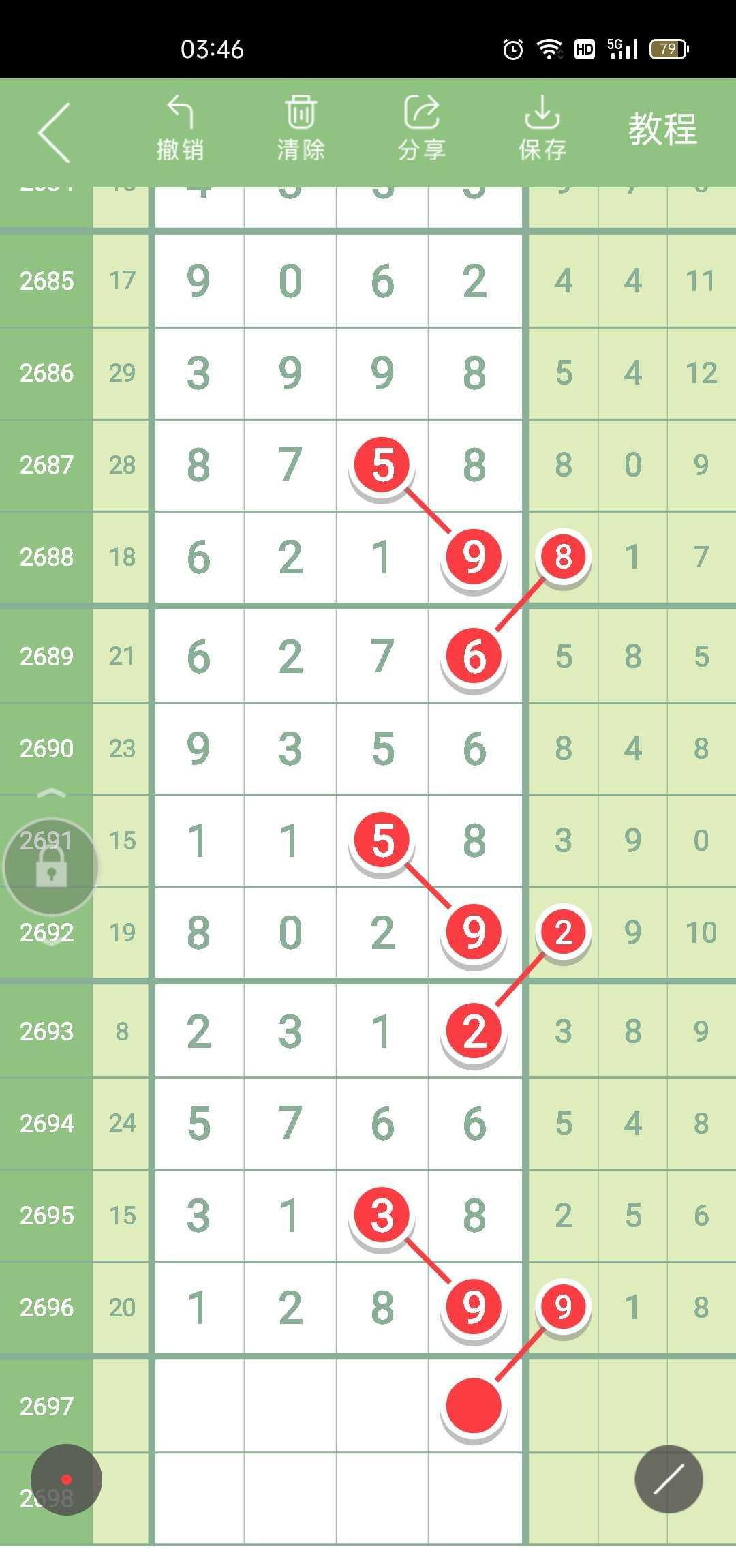
Task: Select the red dot marker tool
Action: [x=66, y=1479]
